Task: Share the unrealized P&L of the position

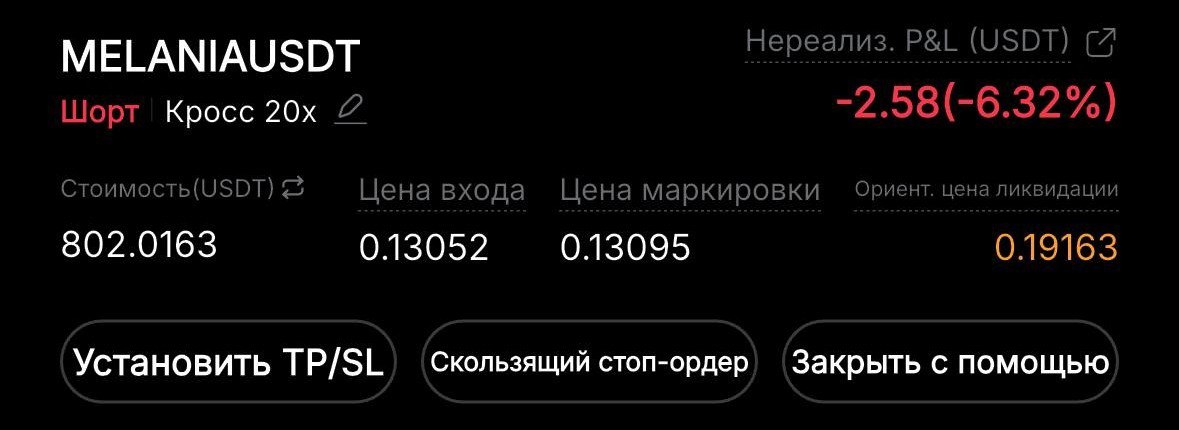Action: 1101,43
